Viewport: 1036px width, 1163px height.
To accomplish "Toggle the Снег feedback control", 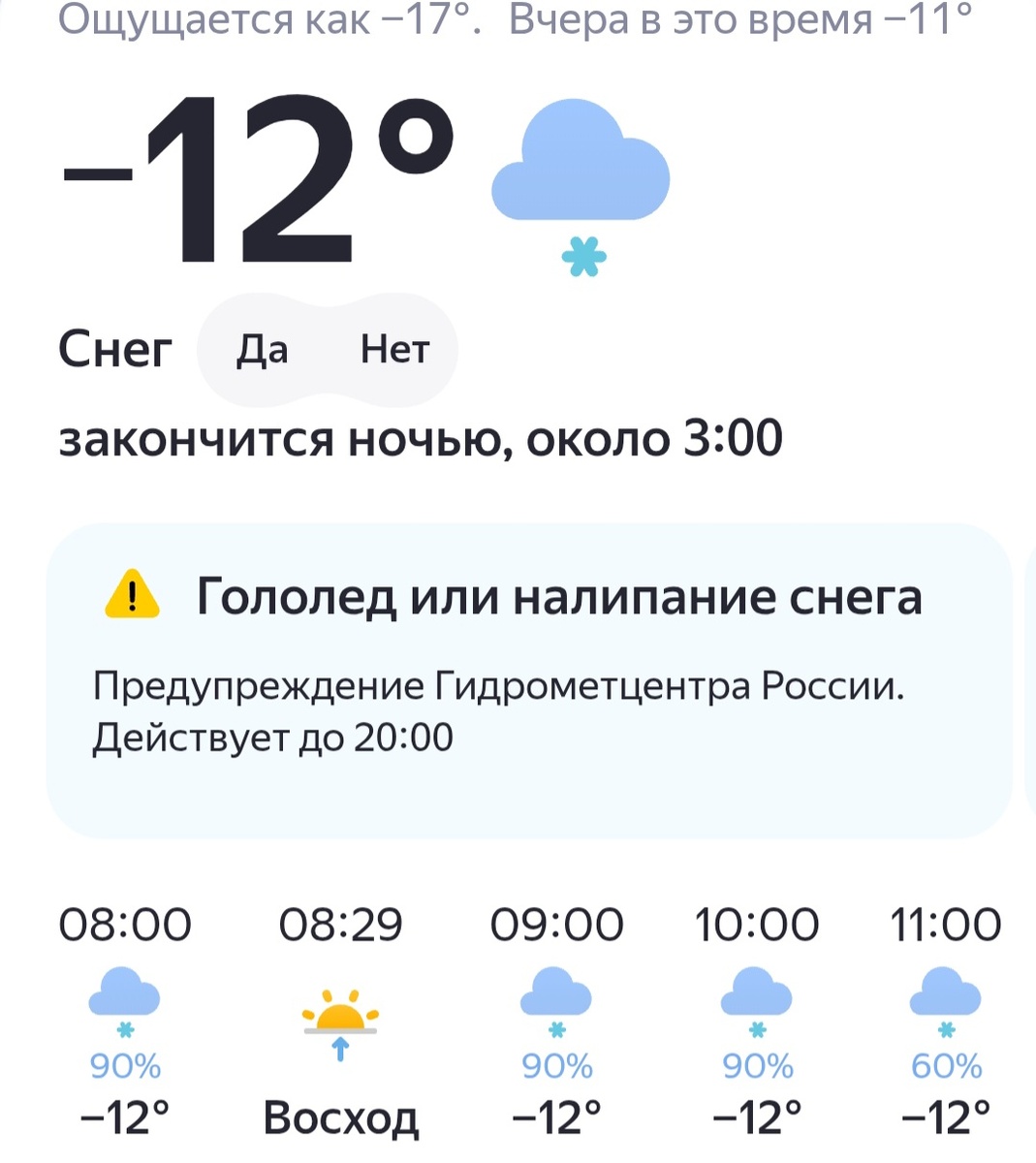I will [x=328, y=349].
